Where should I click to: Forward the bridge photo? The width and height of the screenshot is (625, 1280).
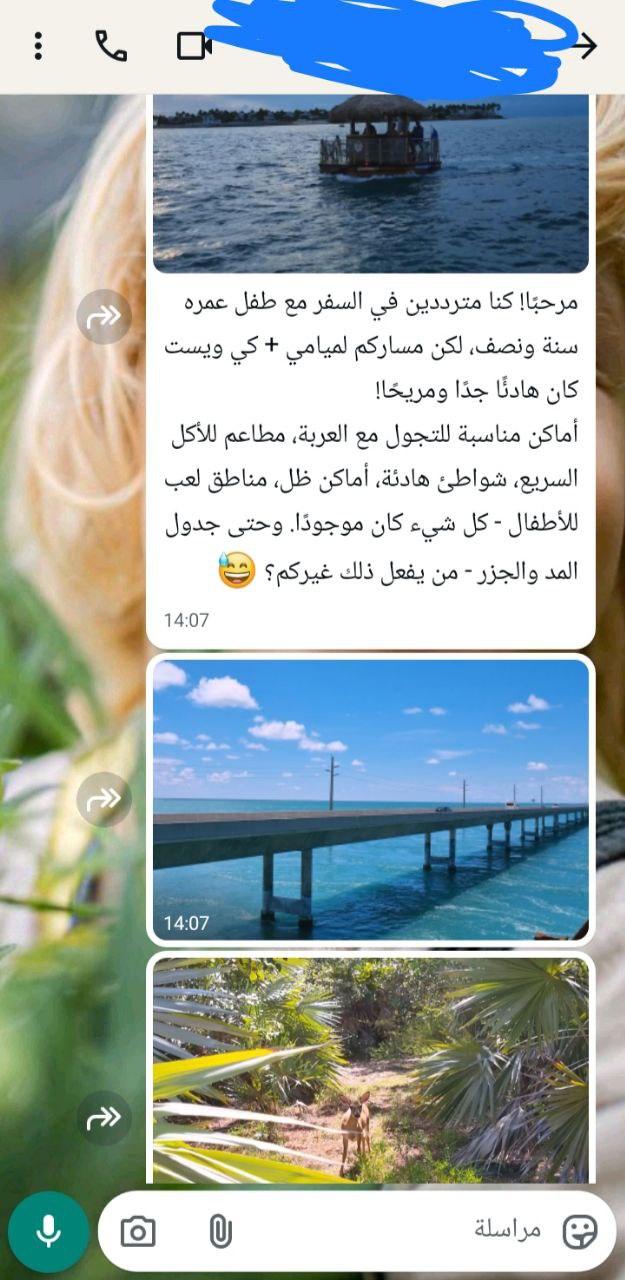104,799
